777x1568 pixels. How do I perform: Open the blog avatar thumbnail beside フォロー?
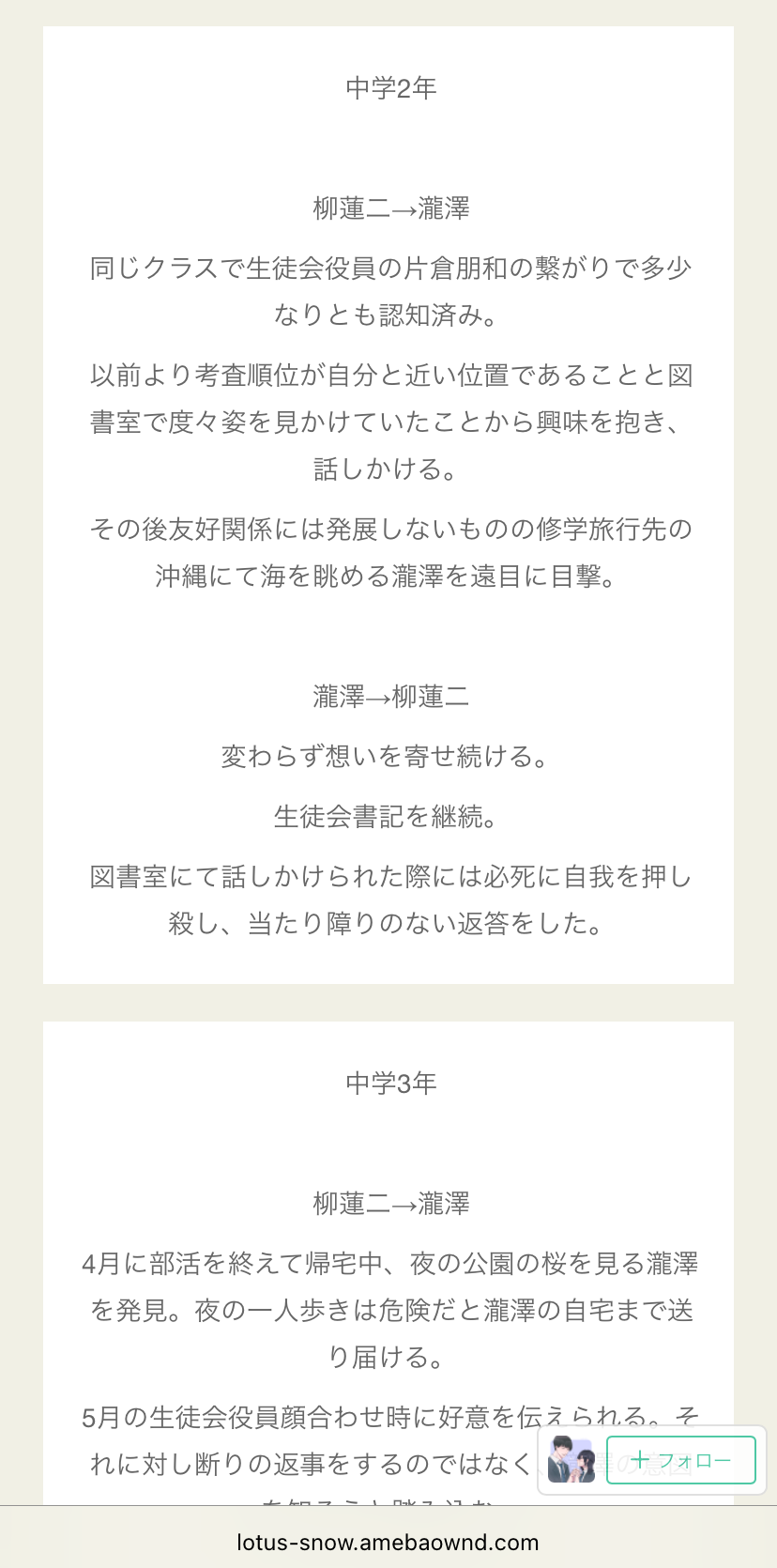tap(571, 1460)
